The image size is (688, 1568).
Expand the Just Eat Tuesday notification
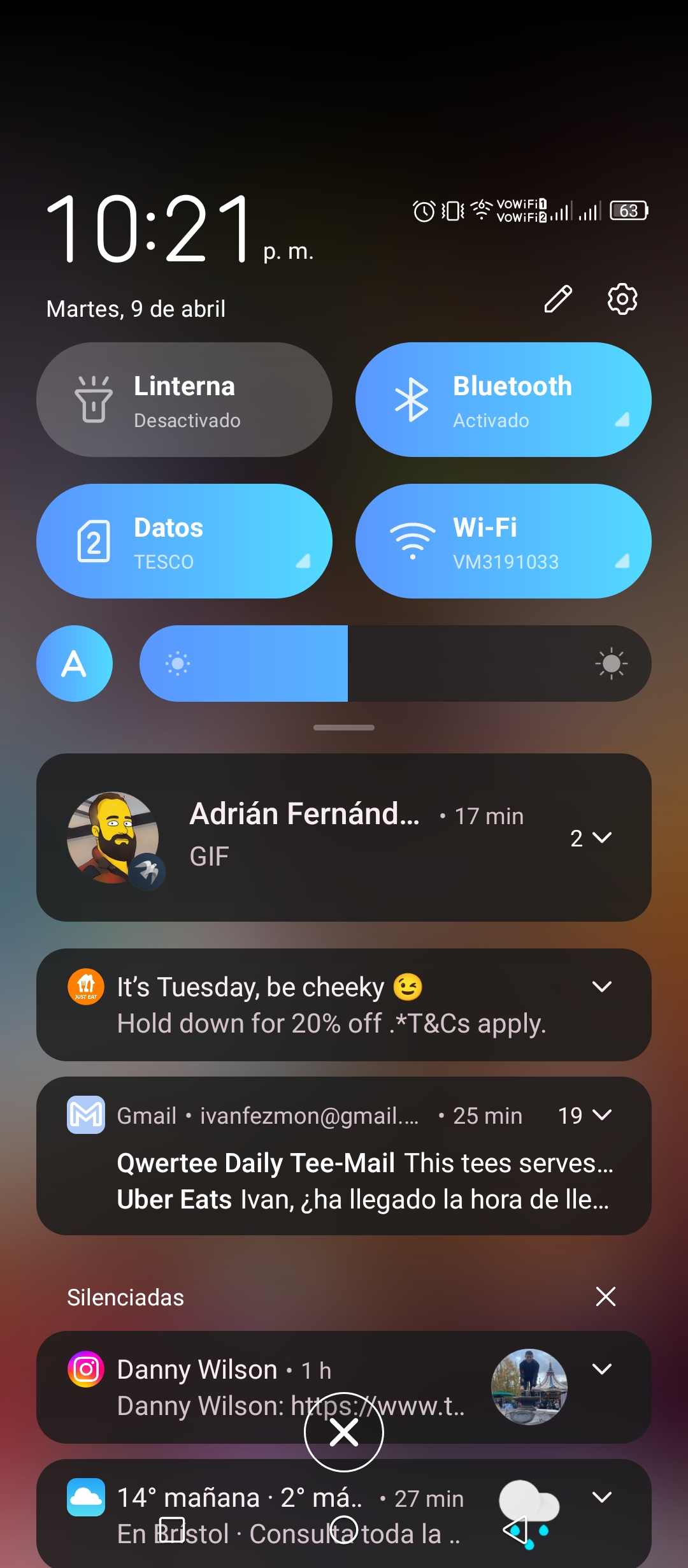click(602, 987)
